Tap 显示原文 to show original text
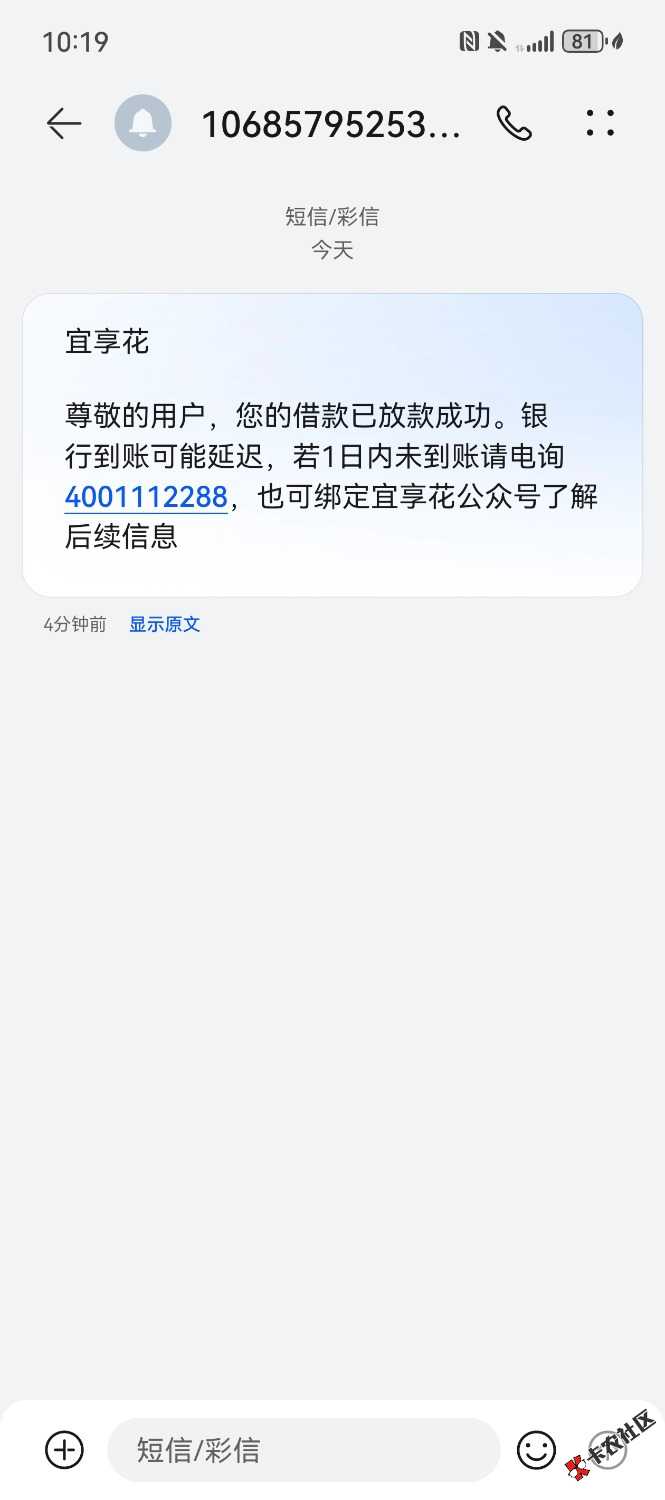 (x=165, y=625)
